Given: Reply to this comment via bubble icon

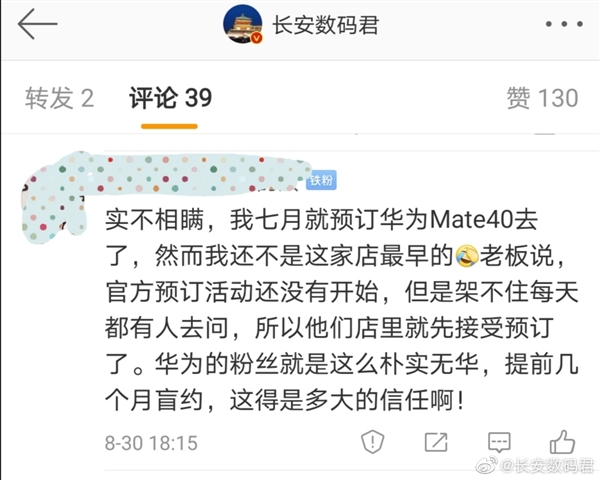Looking at the screenshot, I should click(499, 441).
